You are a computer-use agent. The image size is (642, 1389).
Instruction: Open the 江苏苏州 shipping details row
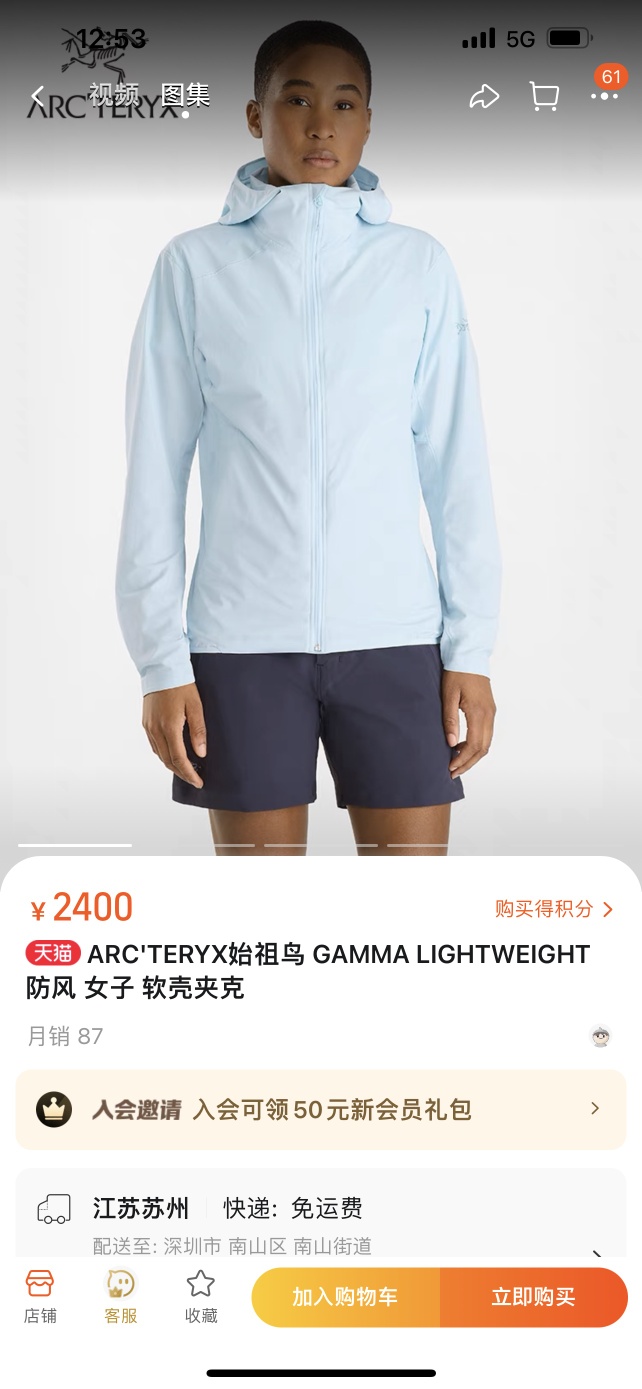320,1222
